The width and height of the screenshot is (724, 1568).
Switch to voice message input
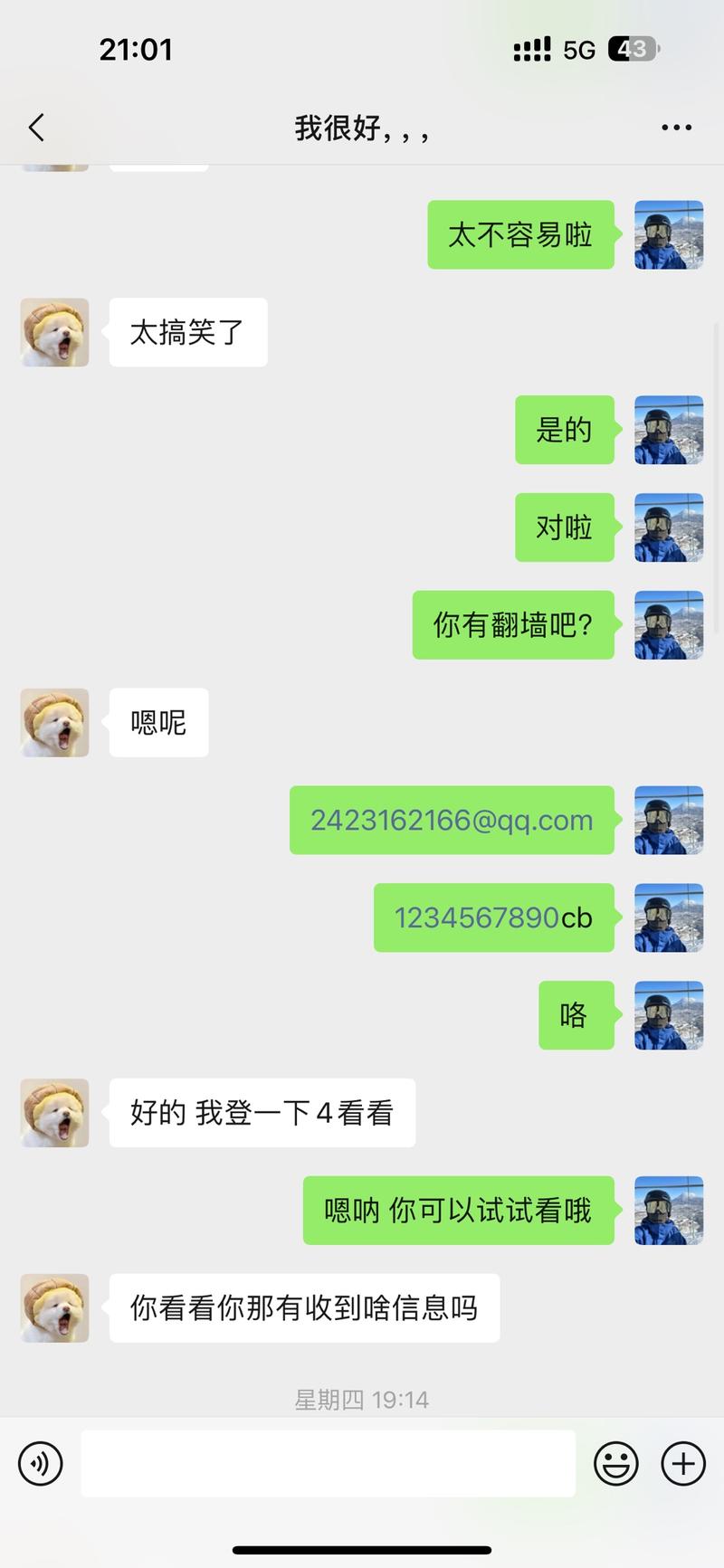point(41,1463)
